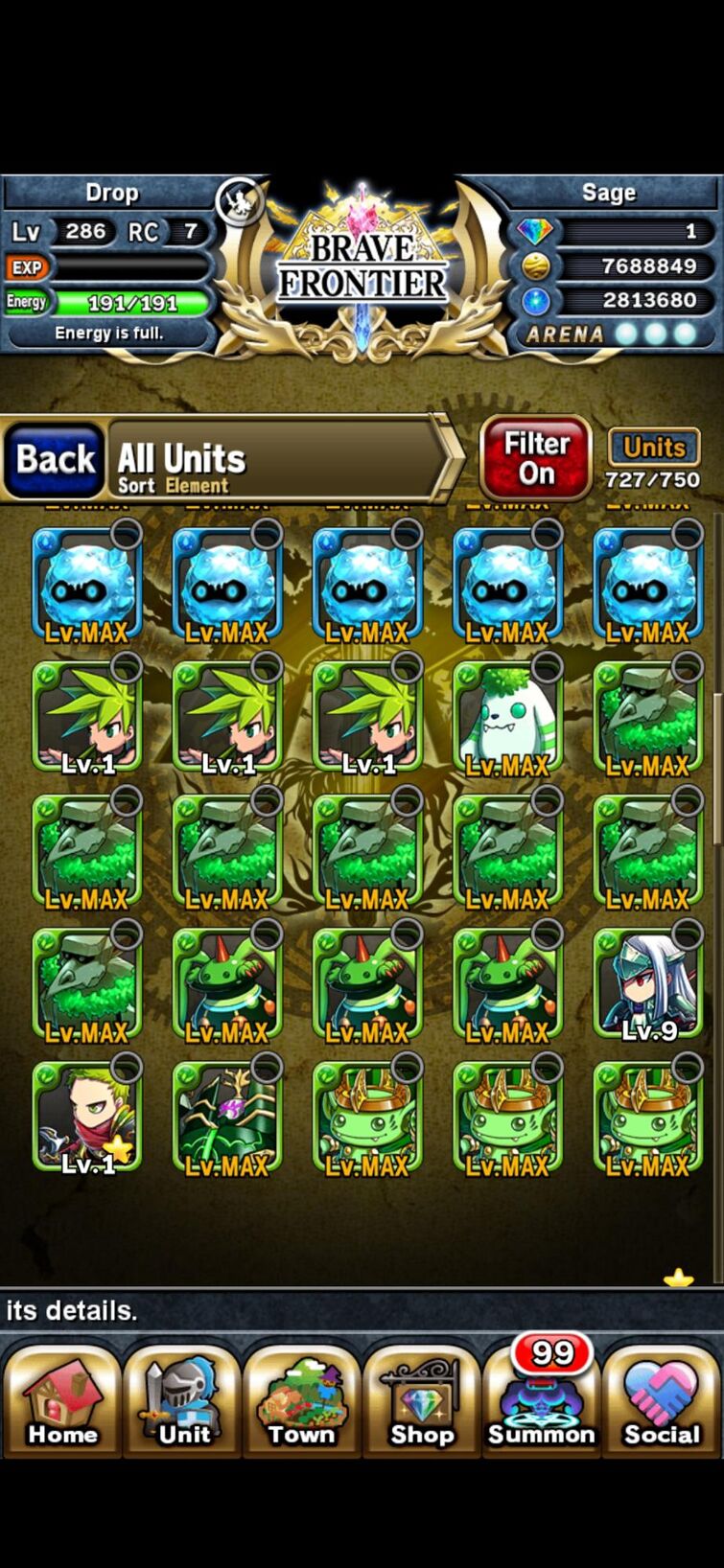Switch to the Unit tab
This screenshot has width=724, height=1568.
tap(183, 1401)
